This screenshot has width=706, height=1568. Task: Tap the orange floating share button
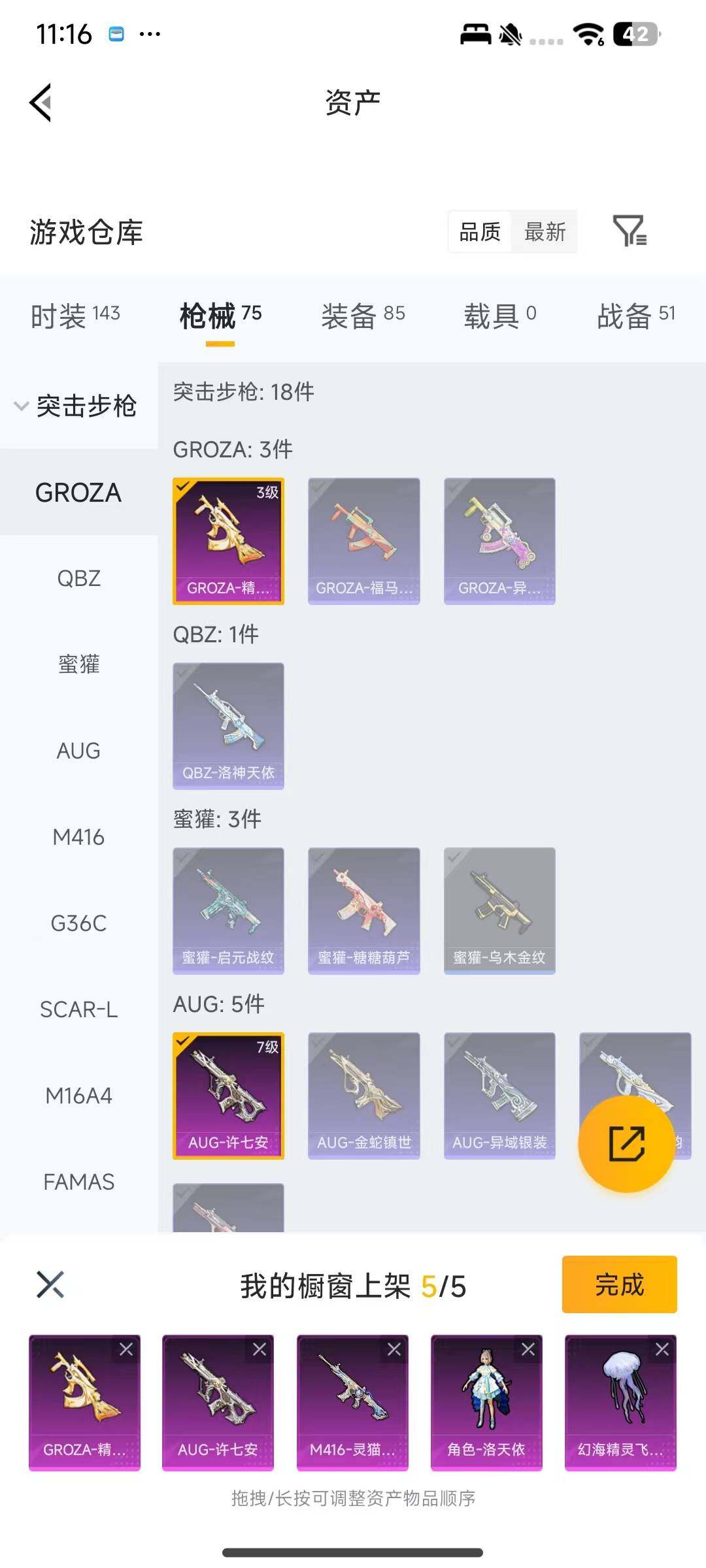[x=626, y=1143]
